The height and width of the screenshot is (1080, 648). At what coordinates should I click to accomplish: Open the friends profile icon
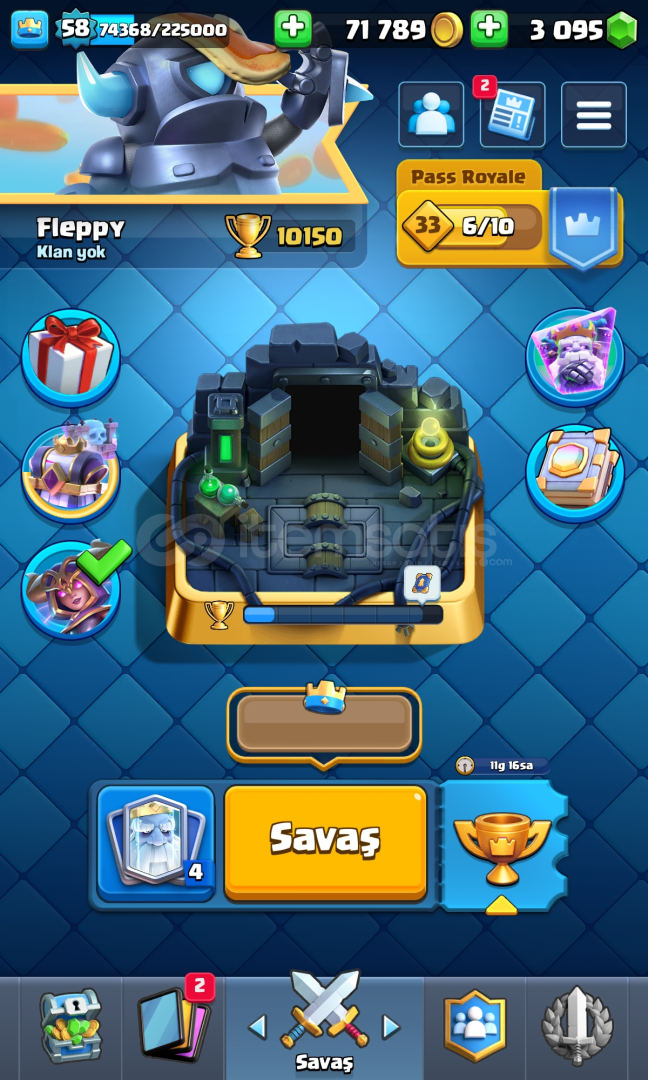pos(431,115)
